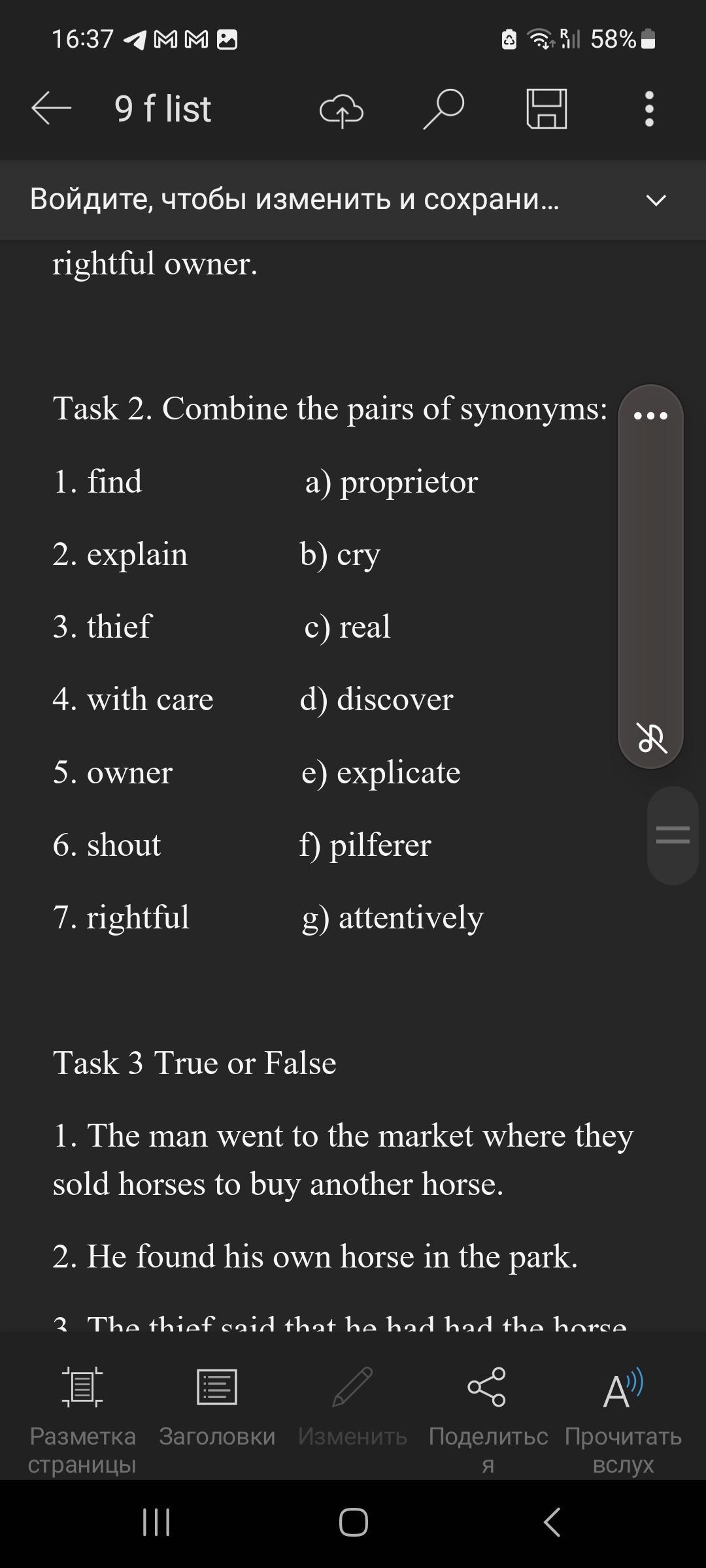Screen dimensions: 706x1568
Task: Tap the cloud upload icon
Action: coord(341,109)
